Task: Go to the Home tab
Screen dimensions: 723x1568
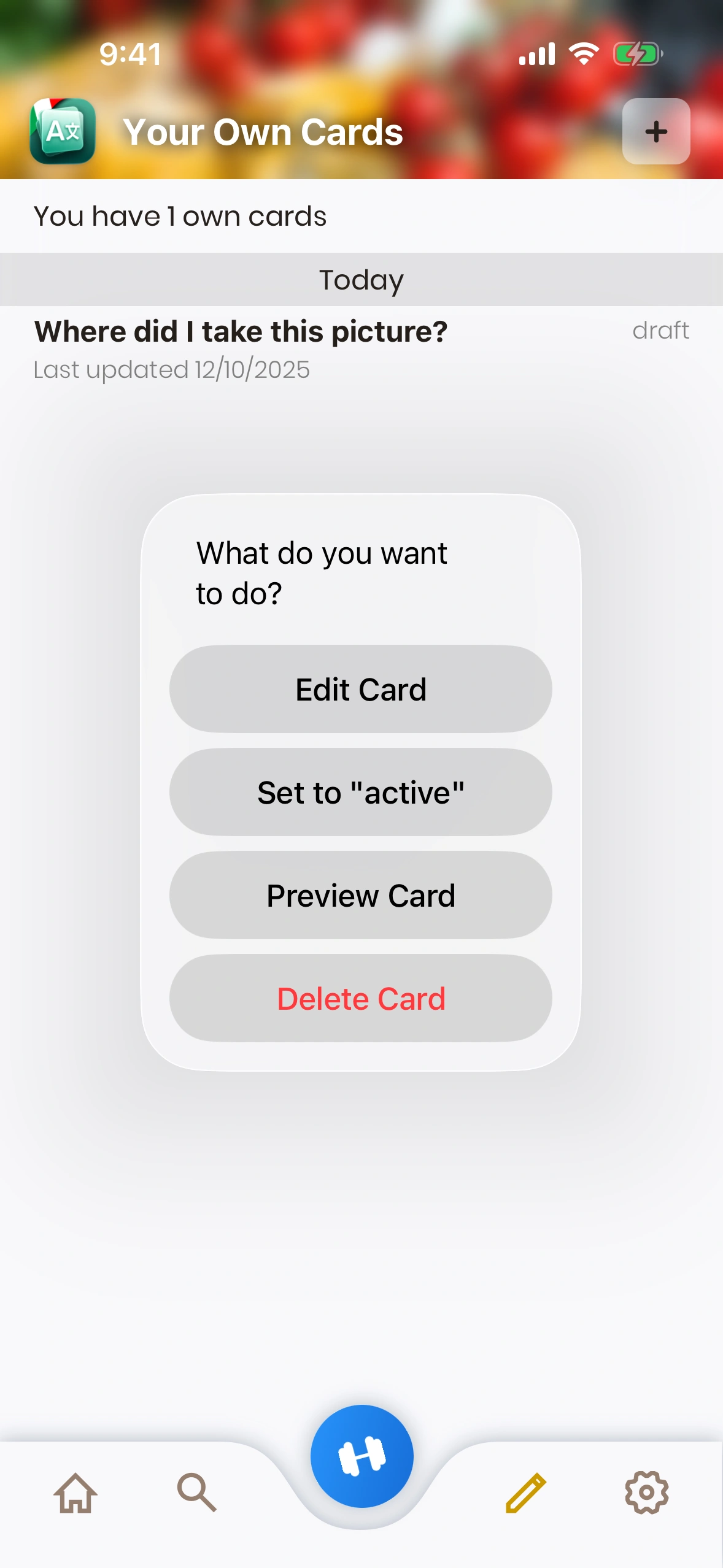Action: click(x=75, y=1493)
